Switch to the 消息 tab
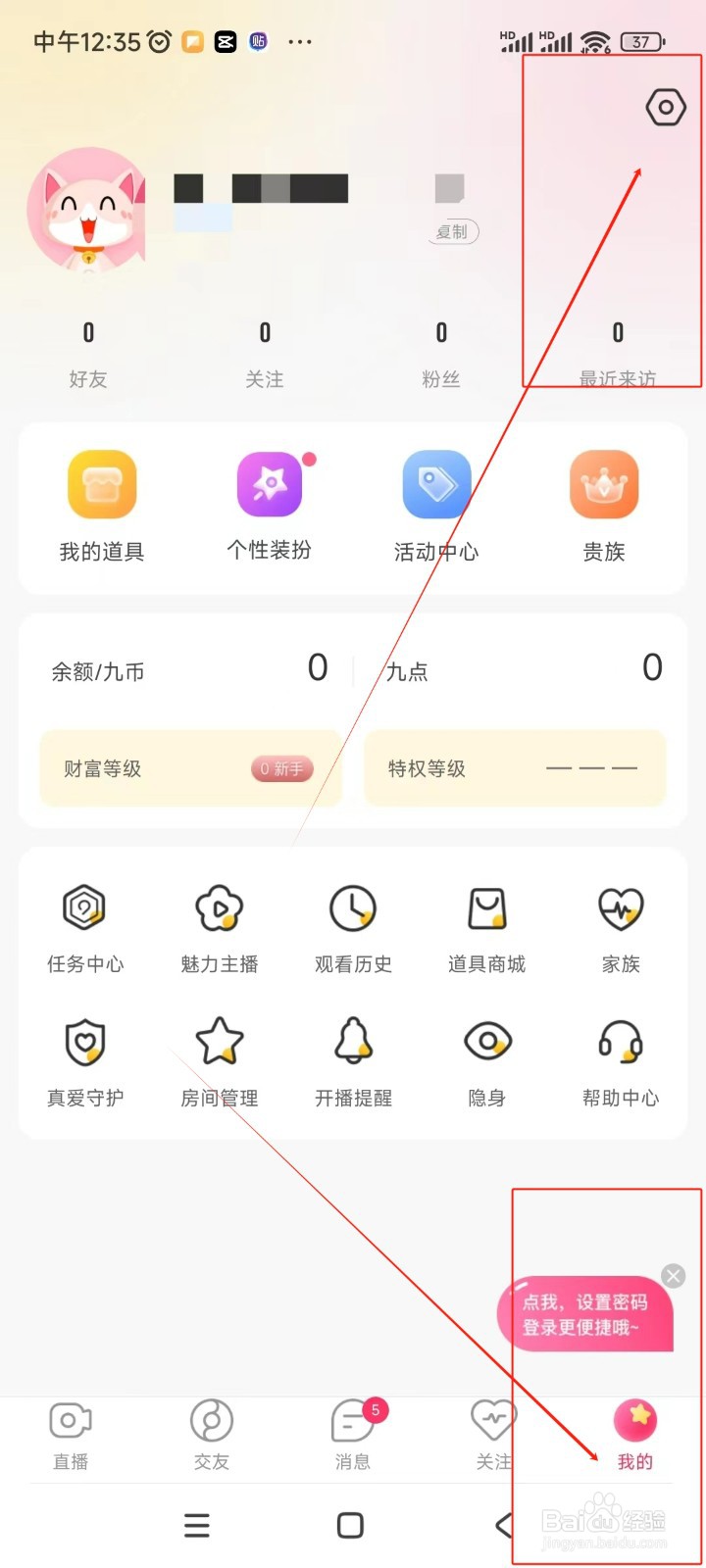 [353, 1435]
